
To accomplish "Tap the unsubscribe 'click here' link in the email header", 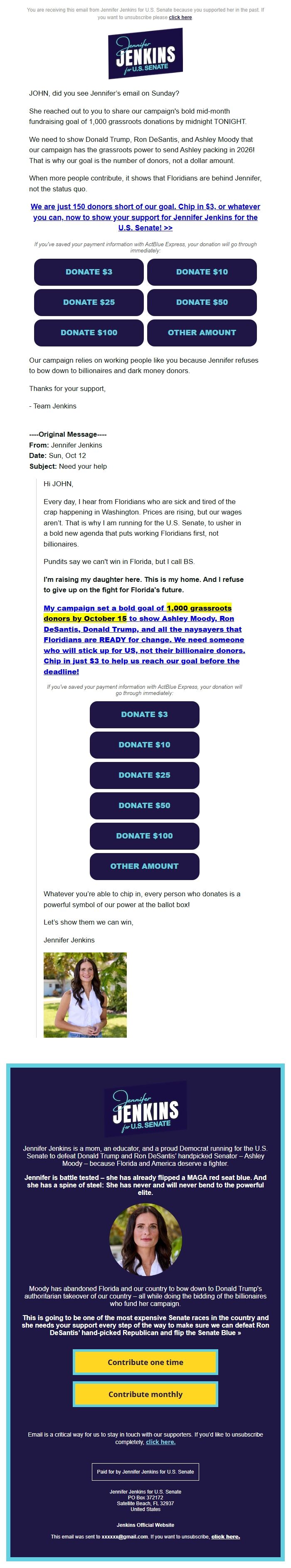I will point(180,17).
